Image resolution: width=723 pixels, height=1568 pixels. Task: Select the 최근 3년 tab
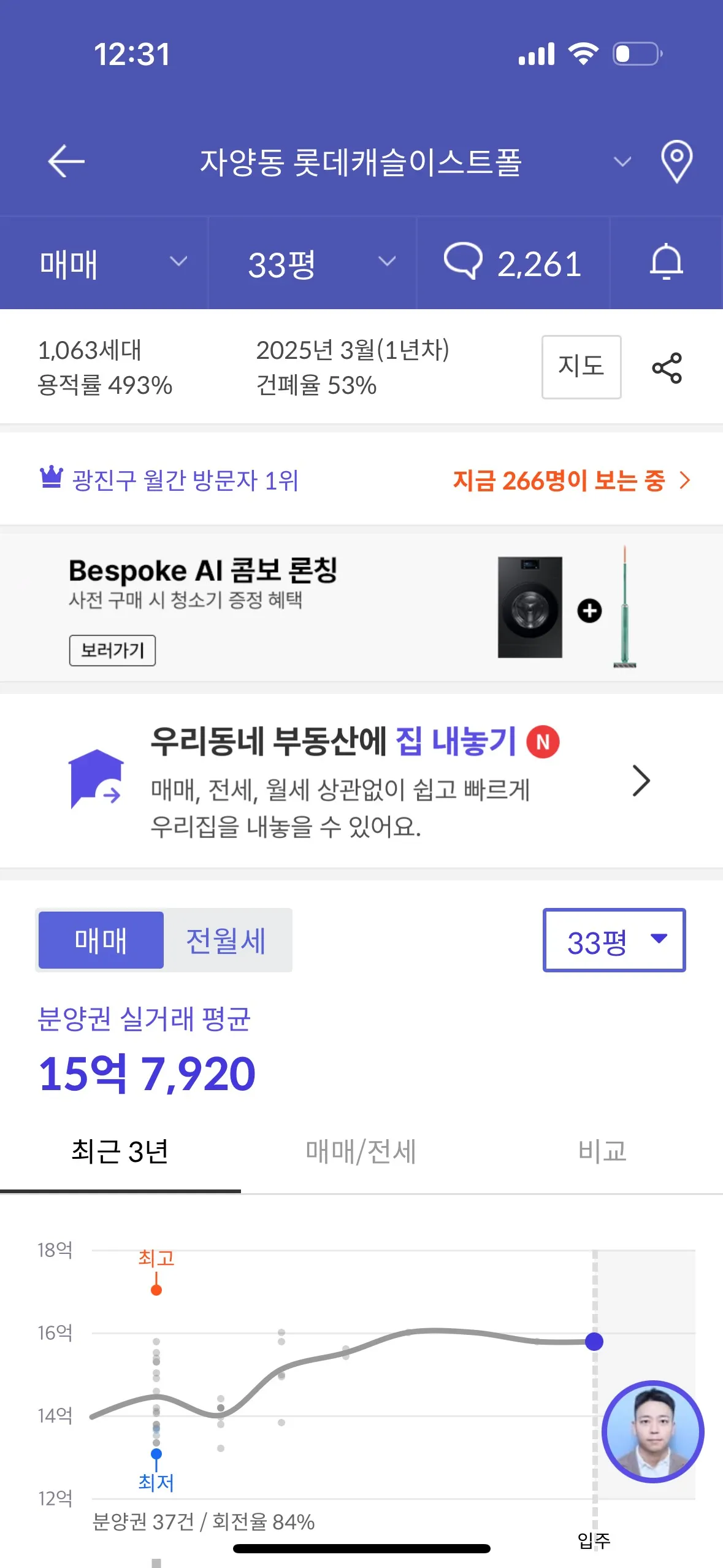tap(120, 1152)
